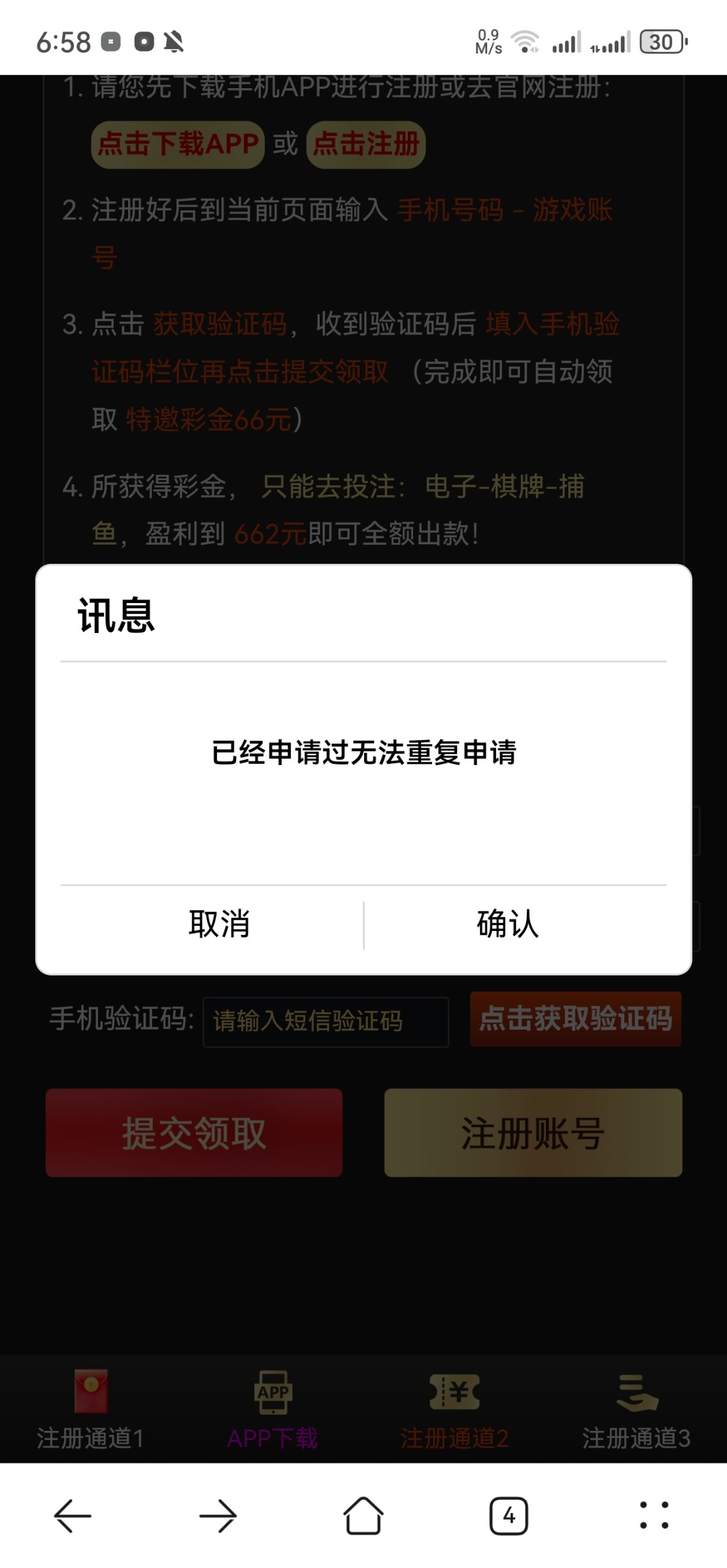This screenshot has width=727, height=1568.
Task: Open the tab switcher showing 4 tabs
Action: [x=509, y=1516]
